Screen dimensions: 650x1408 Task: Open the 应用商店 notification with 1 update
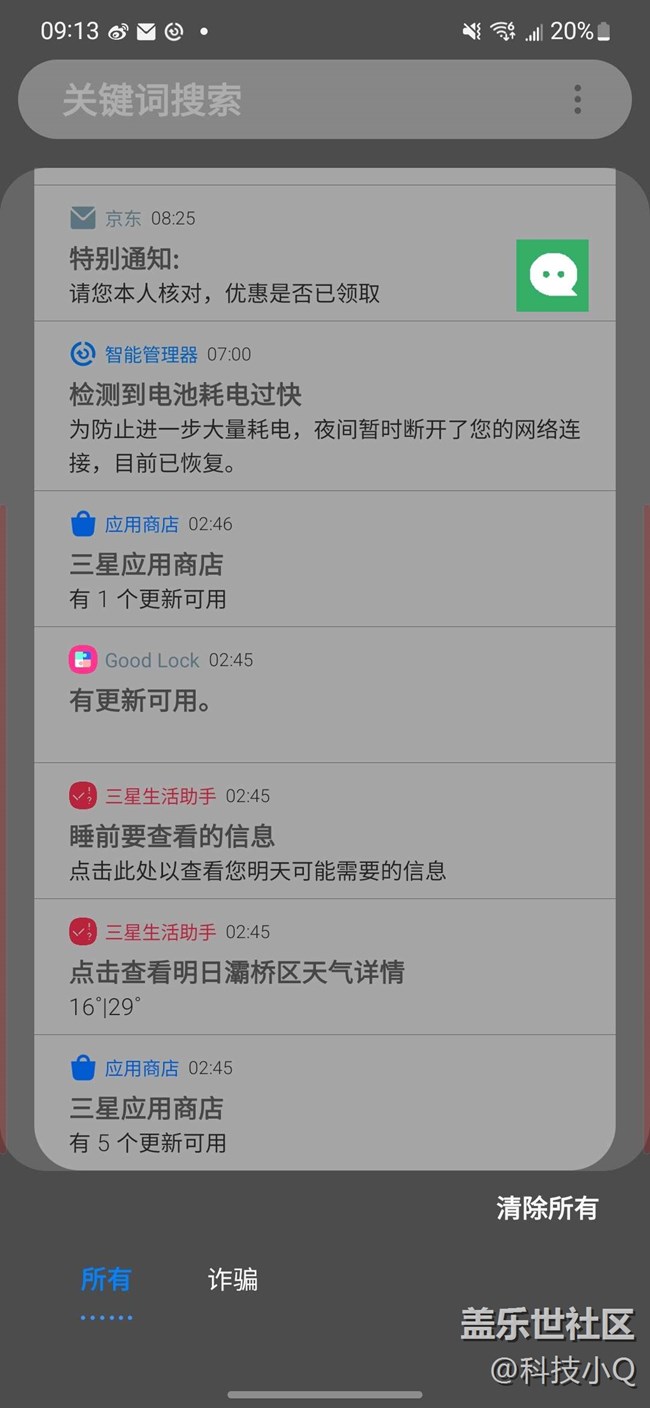tap(325, 559)
